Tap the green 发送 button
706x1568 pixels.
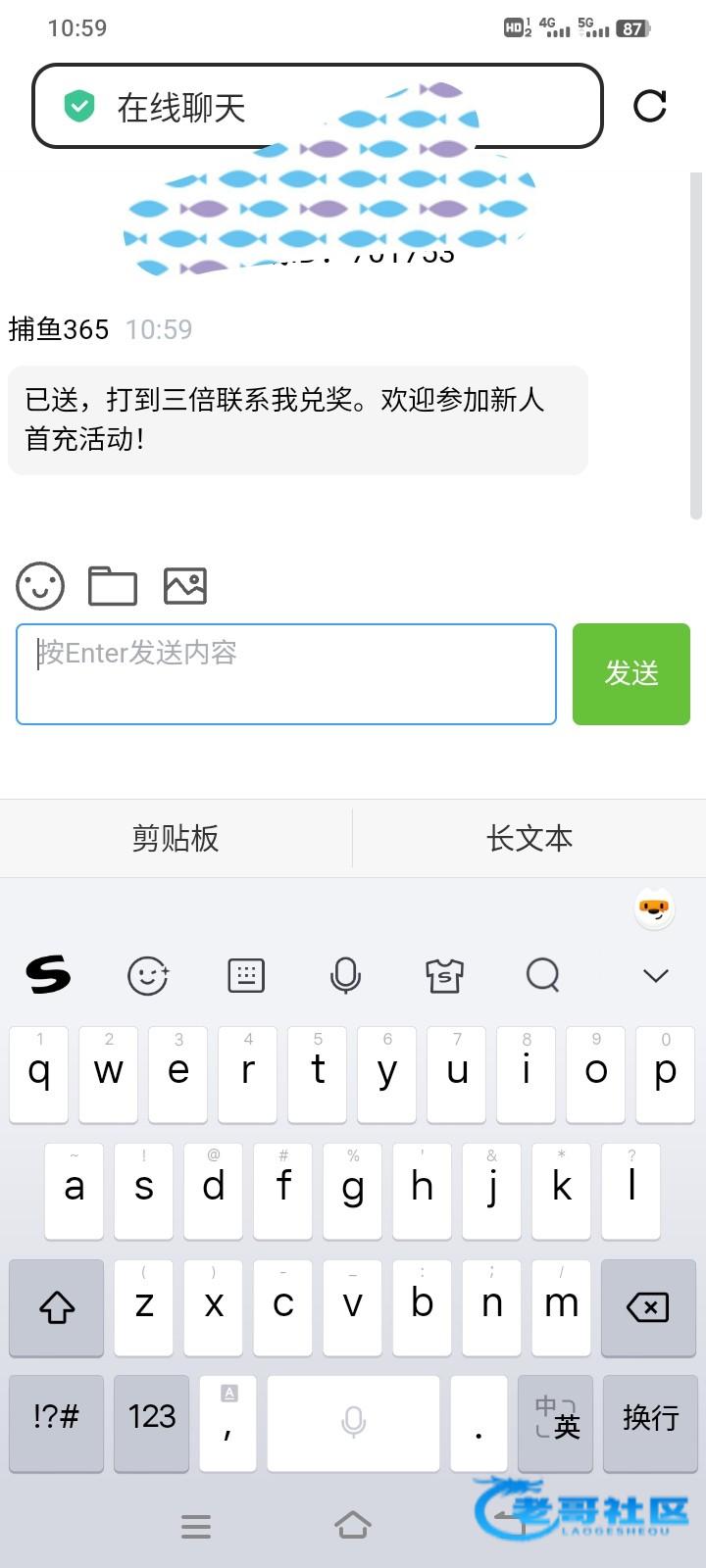click(x=631, y=674)
